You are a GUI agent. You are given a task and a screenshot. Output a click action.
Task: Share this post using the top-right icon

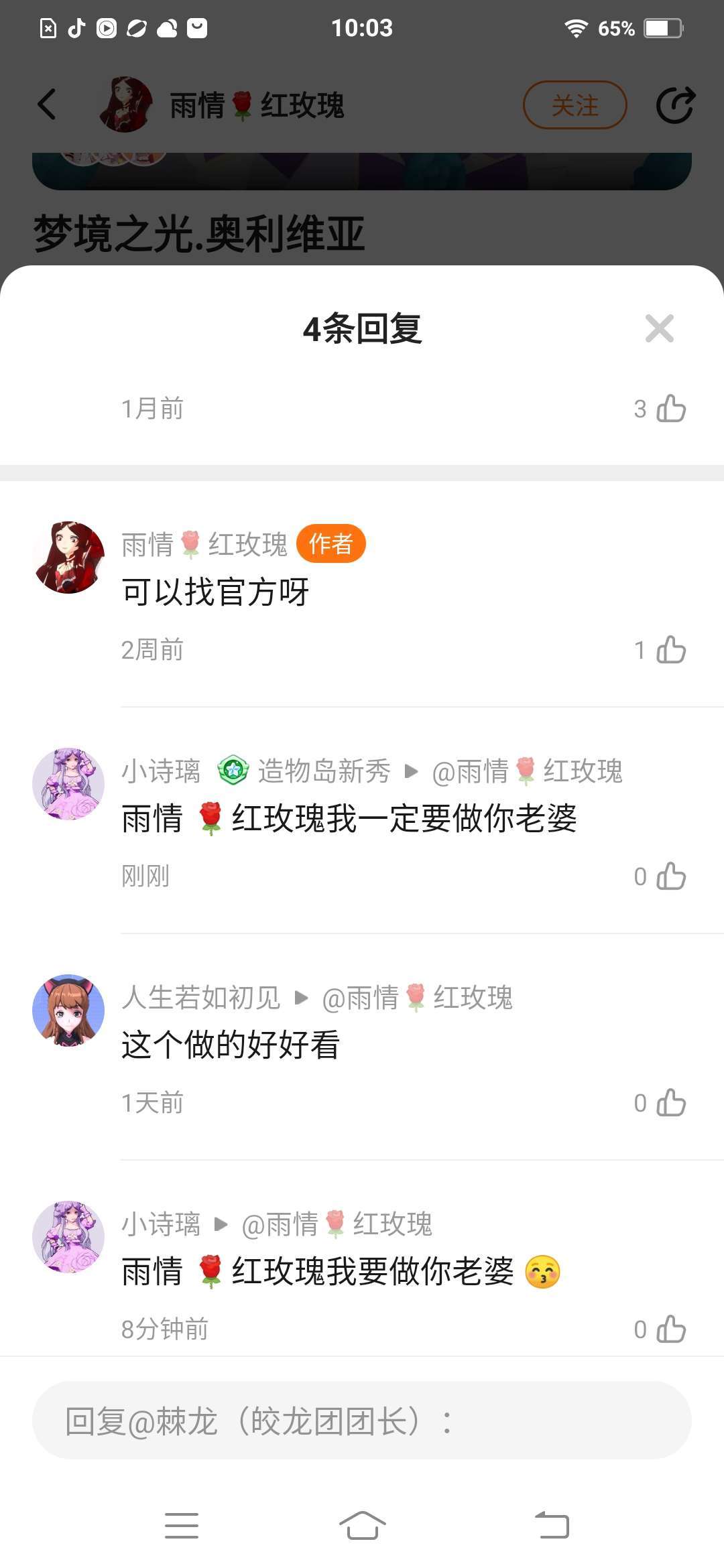click(675, 105)
